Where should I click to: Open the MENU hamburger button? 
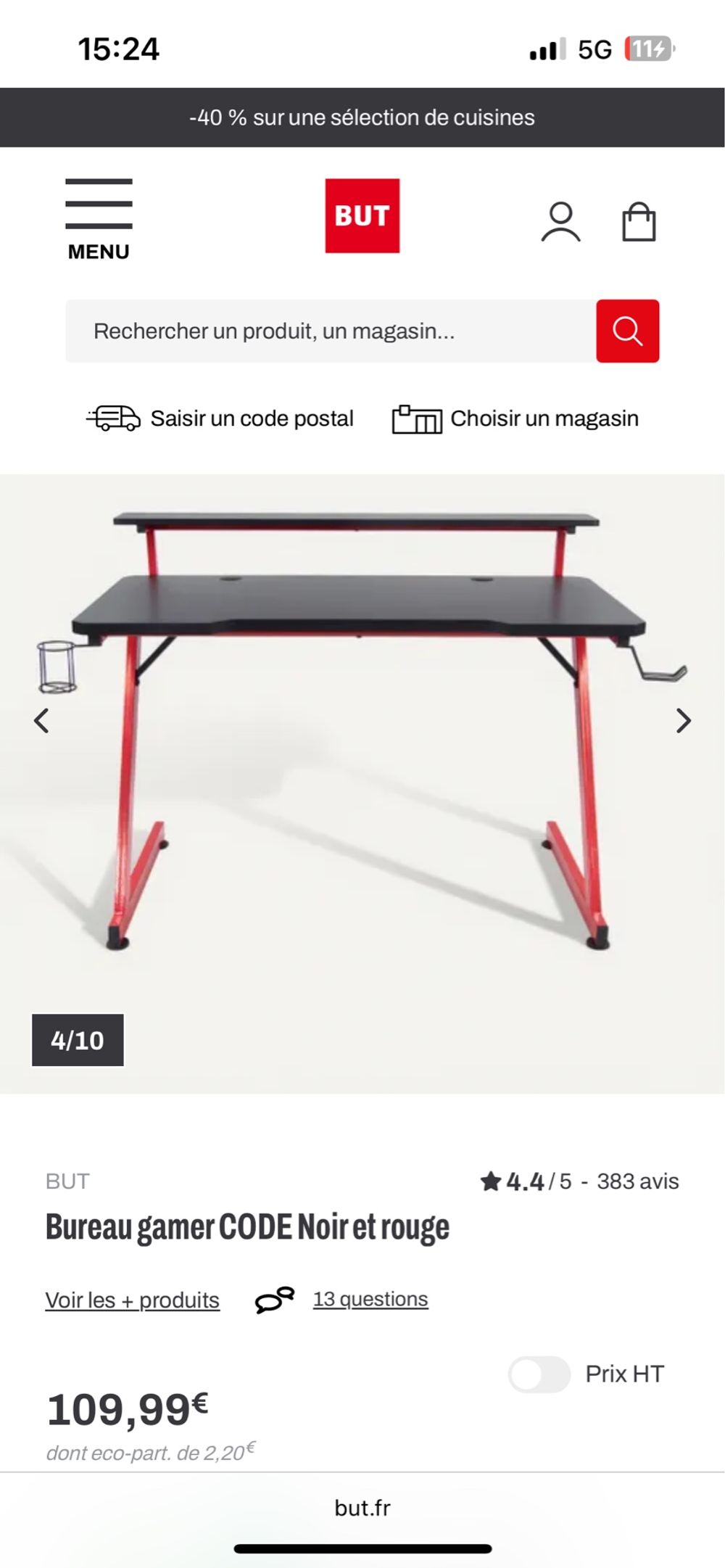point(99,220)
